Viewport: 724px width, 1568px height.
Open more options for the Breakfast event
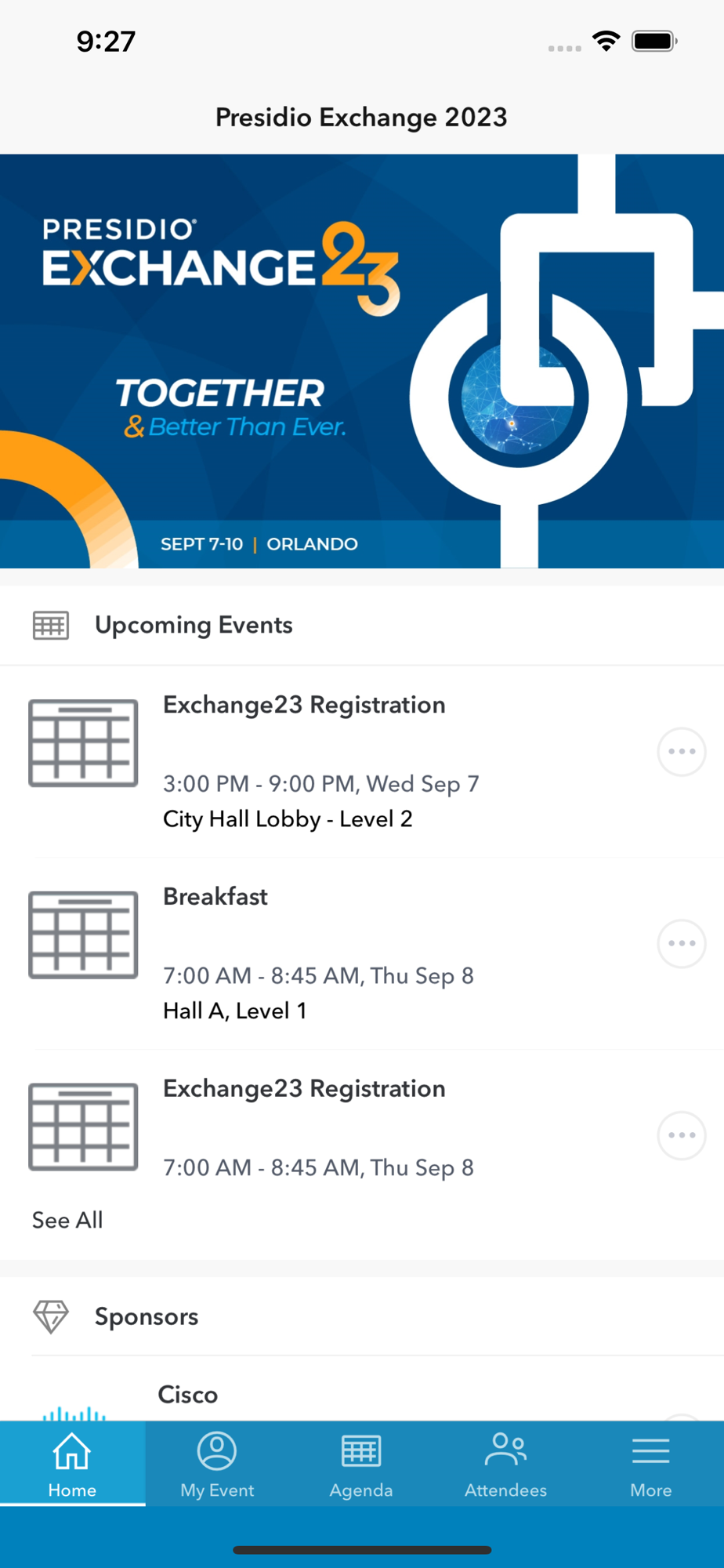point(682,943)
